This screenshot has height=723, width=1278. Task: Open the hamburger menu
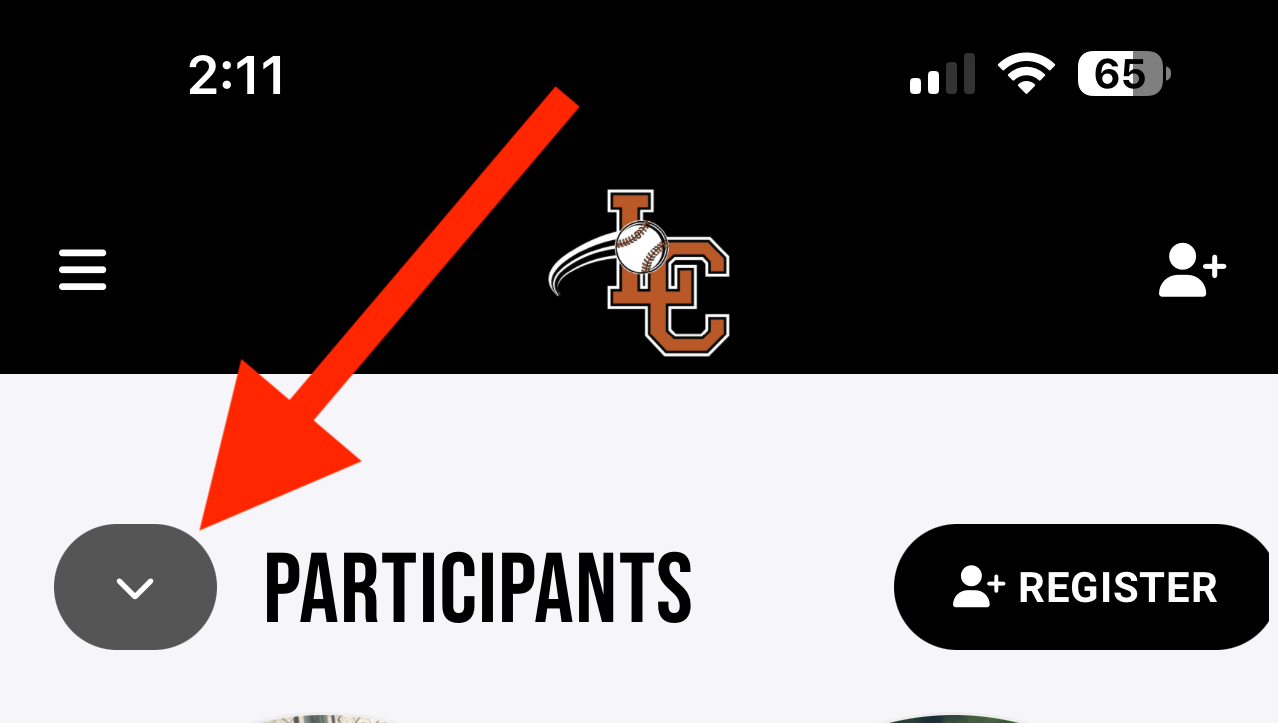click(x=82, y=270)
